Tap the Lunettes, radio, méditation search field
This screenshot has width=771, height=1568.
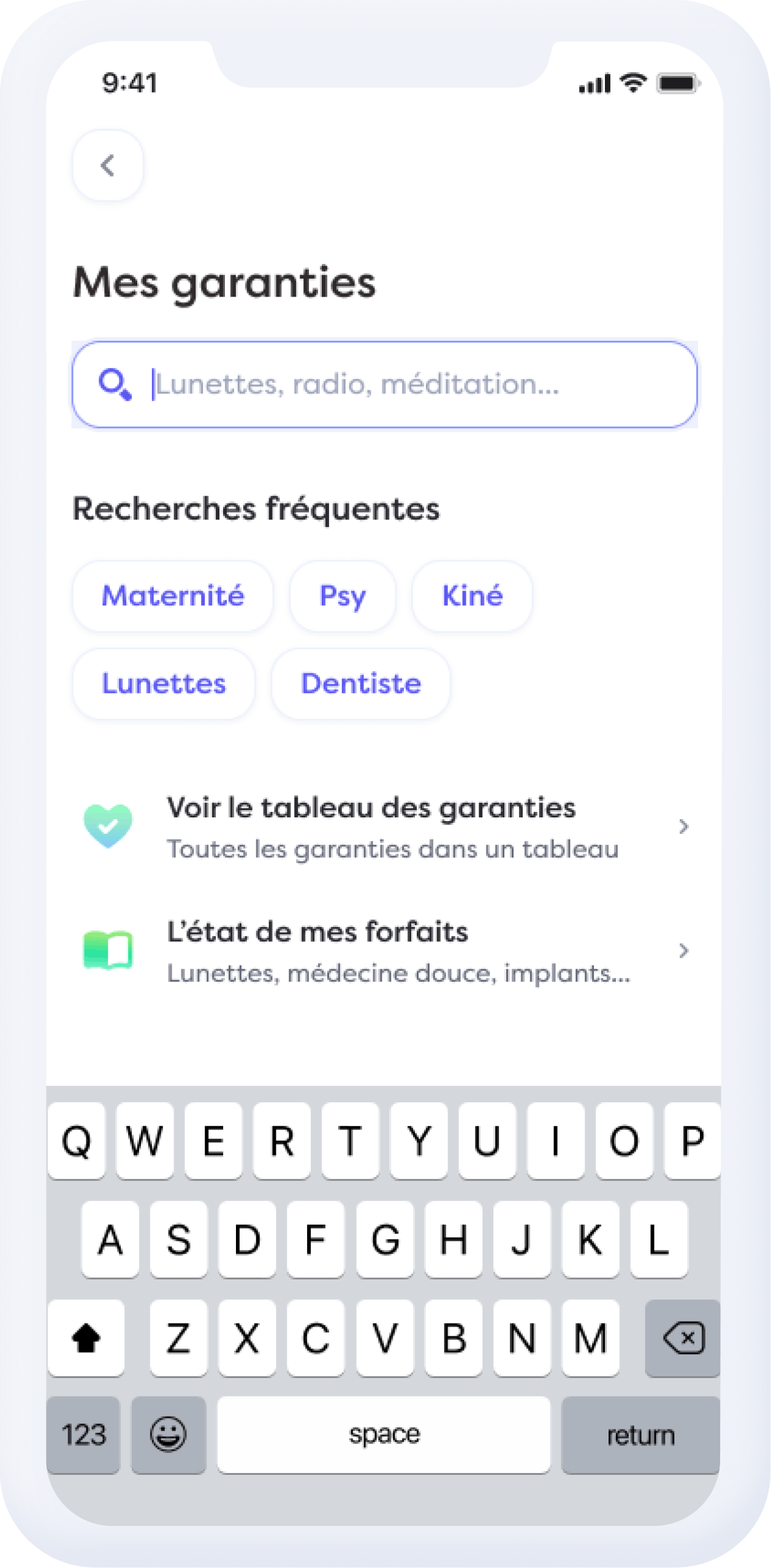coord(385,385)
